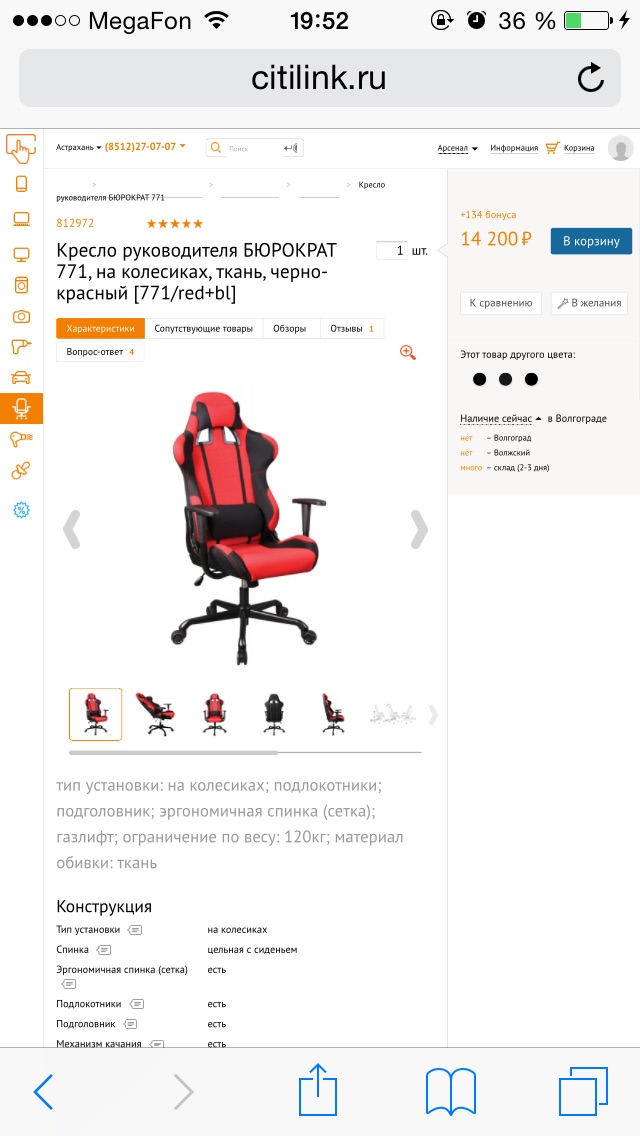This screenshot has height=1136, width=640.
Task: Add item to wishlist via В желания
Action: click(x=589, y=303)
